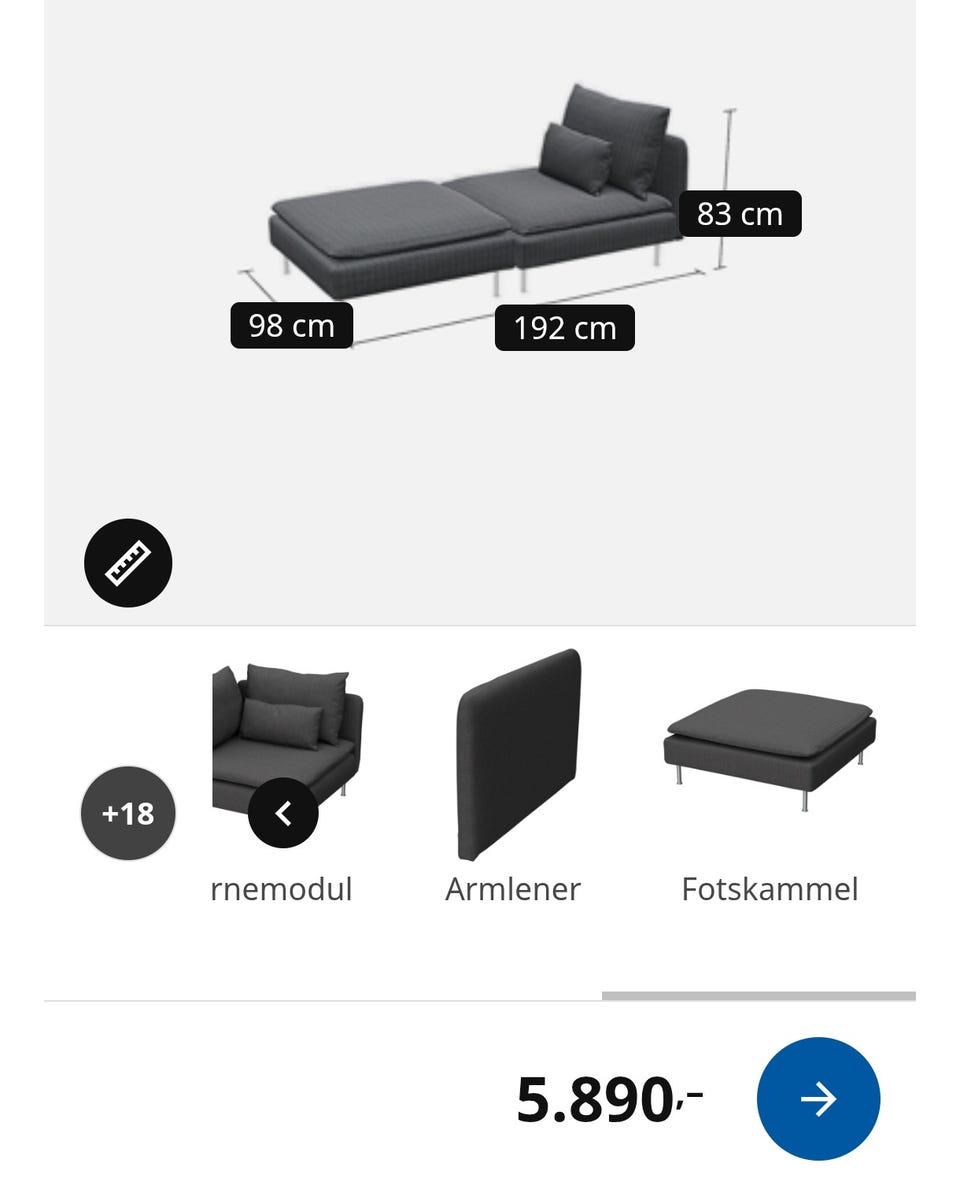
Task: Click the blue arrow checkout icon
Action: tap(819, 1097)
